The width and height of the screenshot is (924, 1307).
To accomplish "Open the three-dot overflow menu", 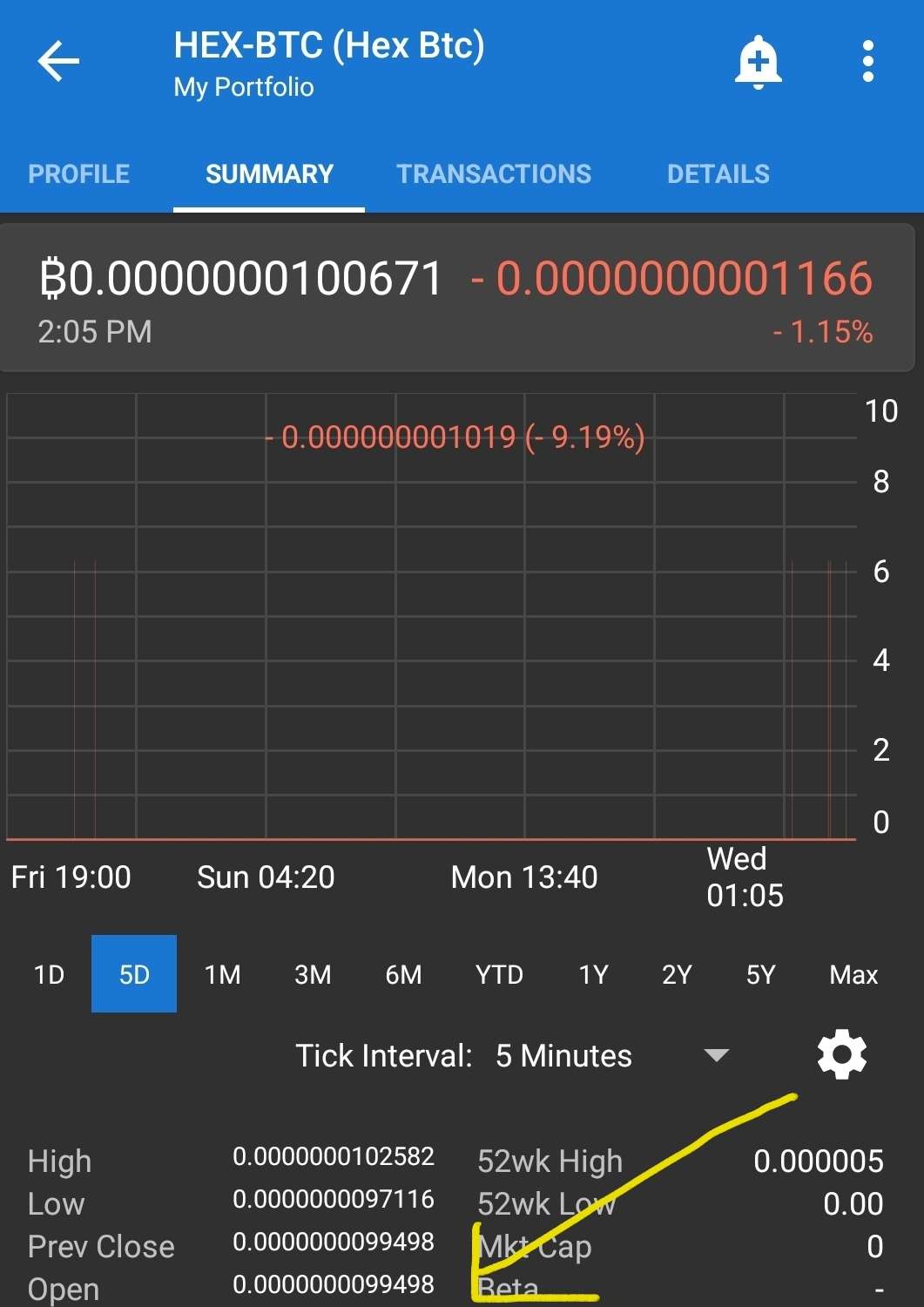I will (x=867, y=62).
